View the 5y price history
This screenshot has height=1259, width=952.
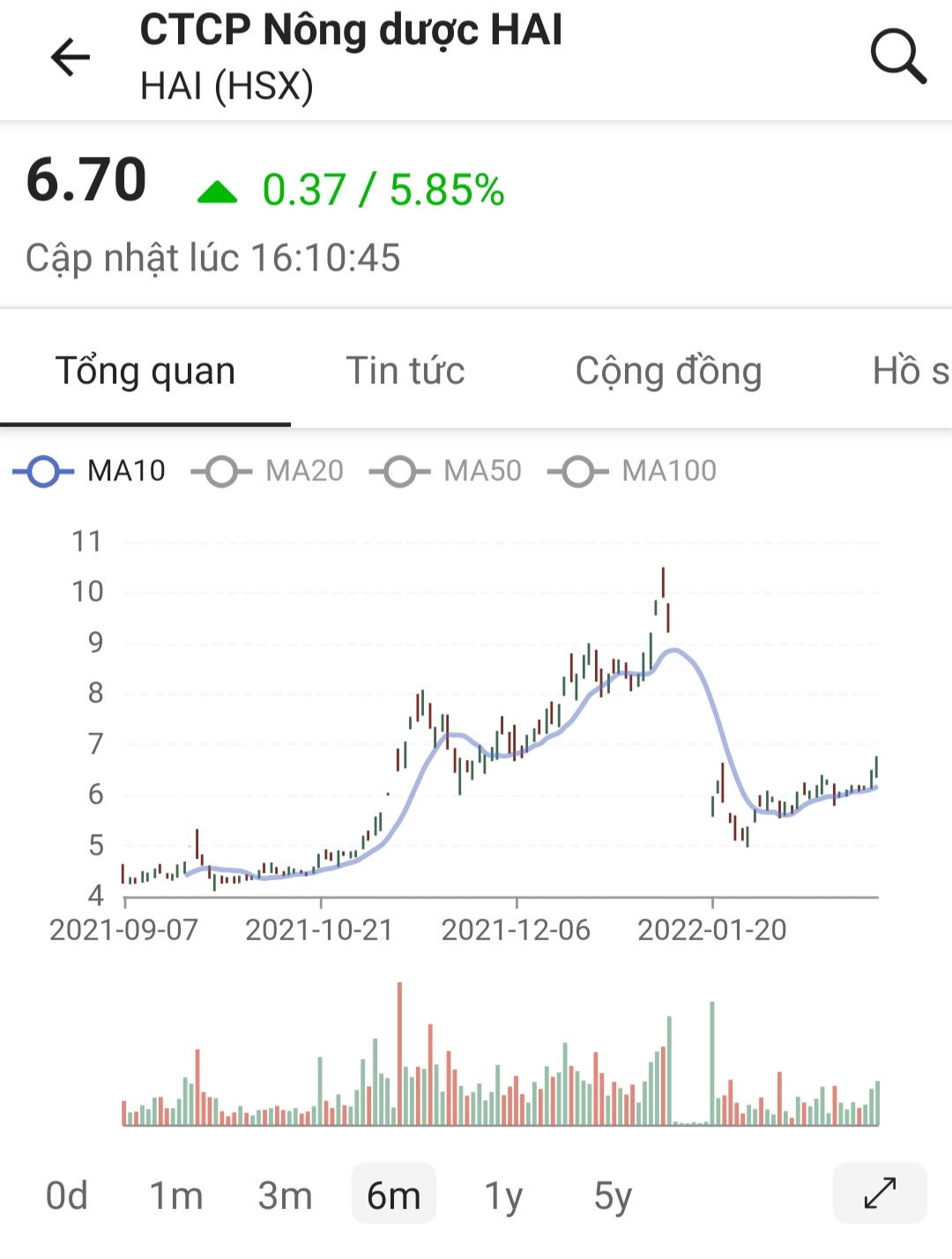tap(613, 1196)
